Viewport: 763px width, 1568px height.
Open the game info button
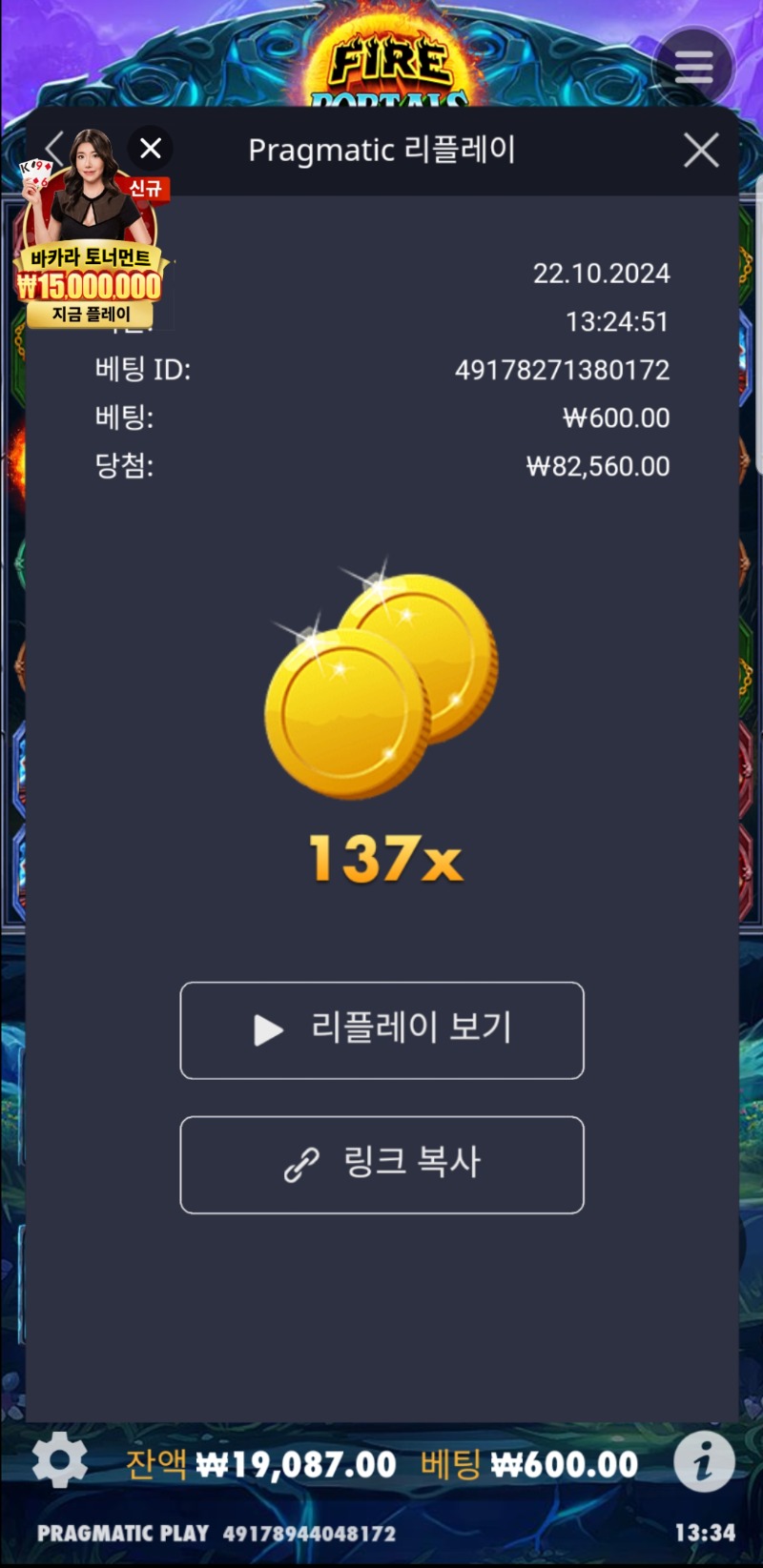click(704, 1461)
